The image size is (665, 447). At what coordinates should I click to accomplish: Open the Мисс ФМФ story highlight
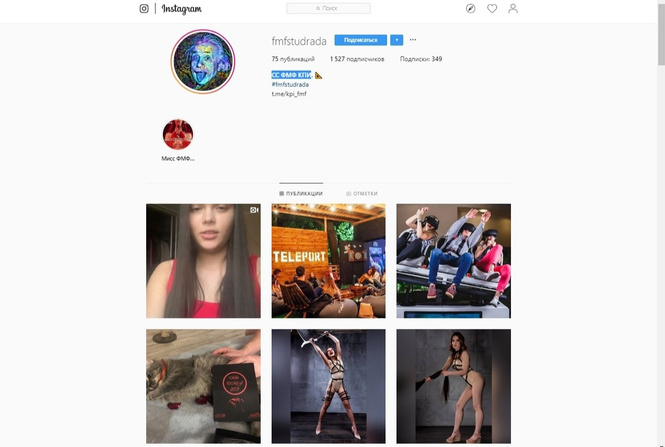(x=177, y=135)
